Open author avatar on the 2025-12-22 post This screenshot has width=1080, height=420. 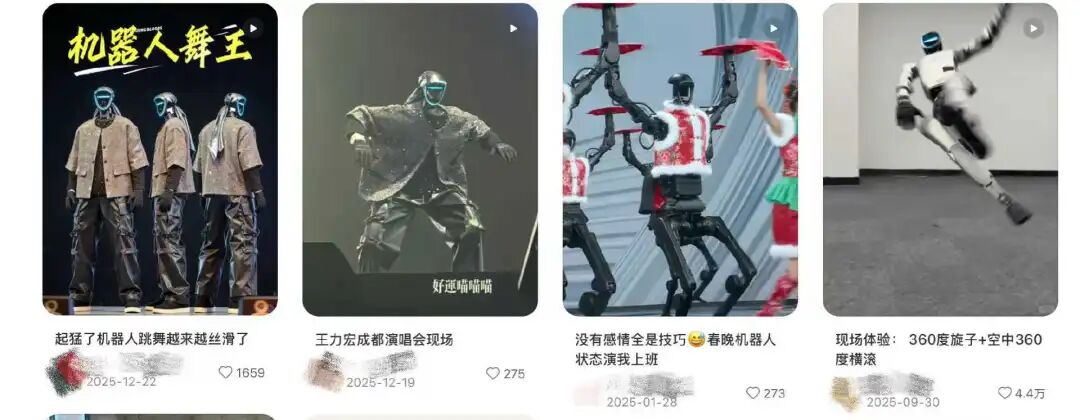click(66, 371)
